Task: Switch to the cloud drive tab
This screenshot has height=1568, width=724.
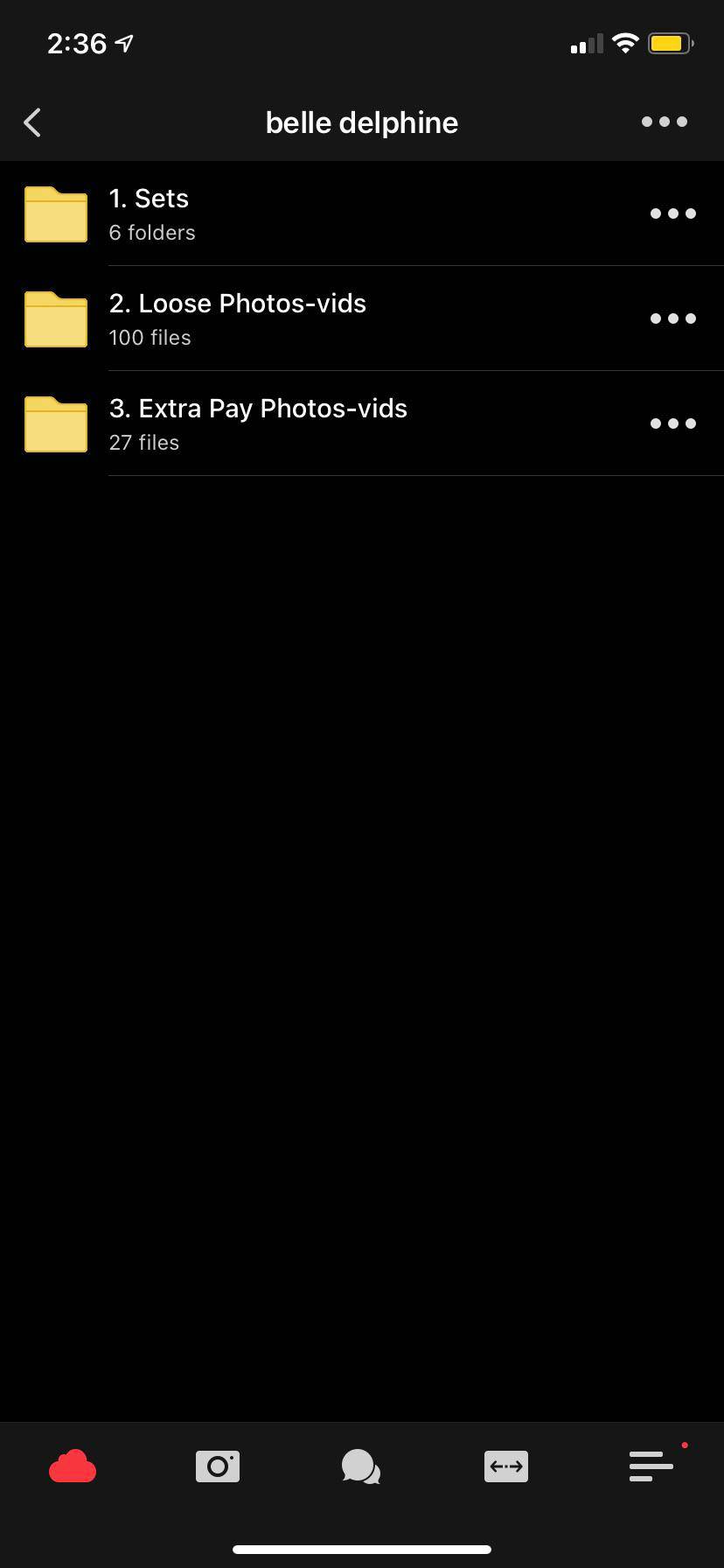Action: pyautogui.click(x=73, y=1466)
